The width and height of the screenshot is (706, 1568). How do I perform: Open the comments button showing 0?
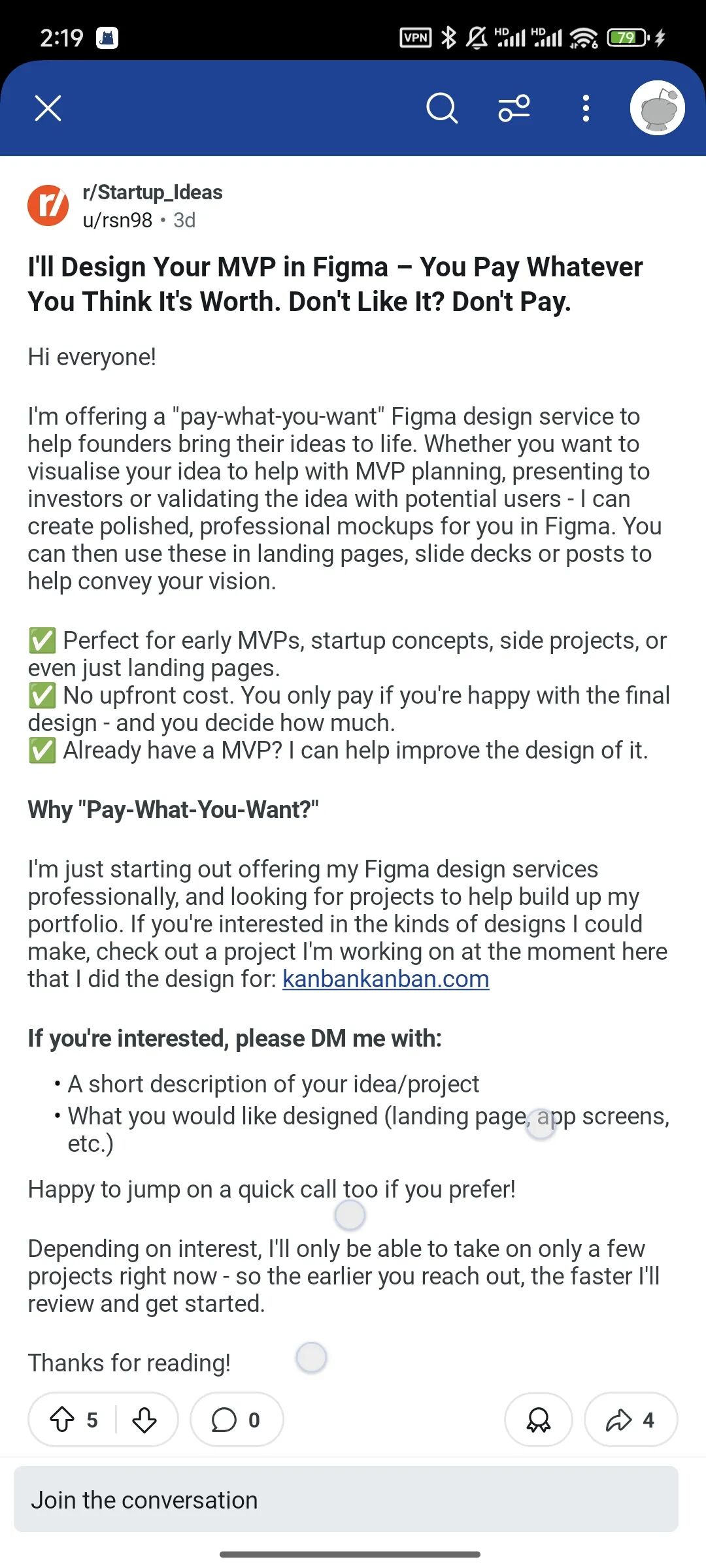(x=236, y=1420)
